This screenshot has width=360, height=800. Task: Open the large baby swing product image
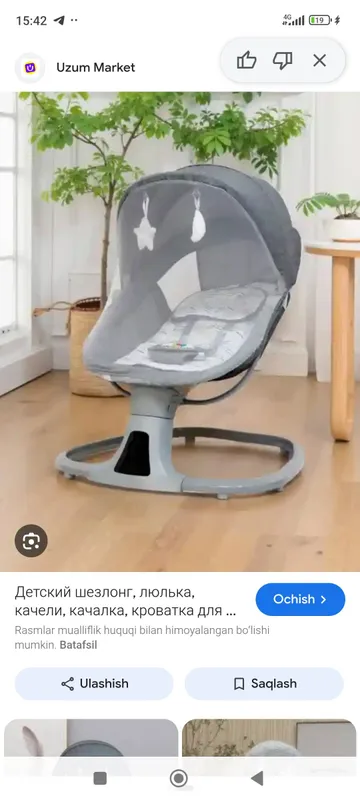180,332
